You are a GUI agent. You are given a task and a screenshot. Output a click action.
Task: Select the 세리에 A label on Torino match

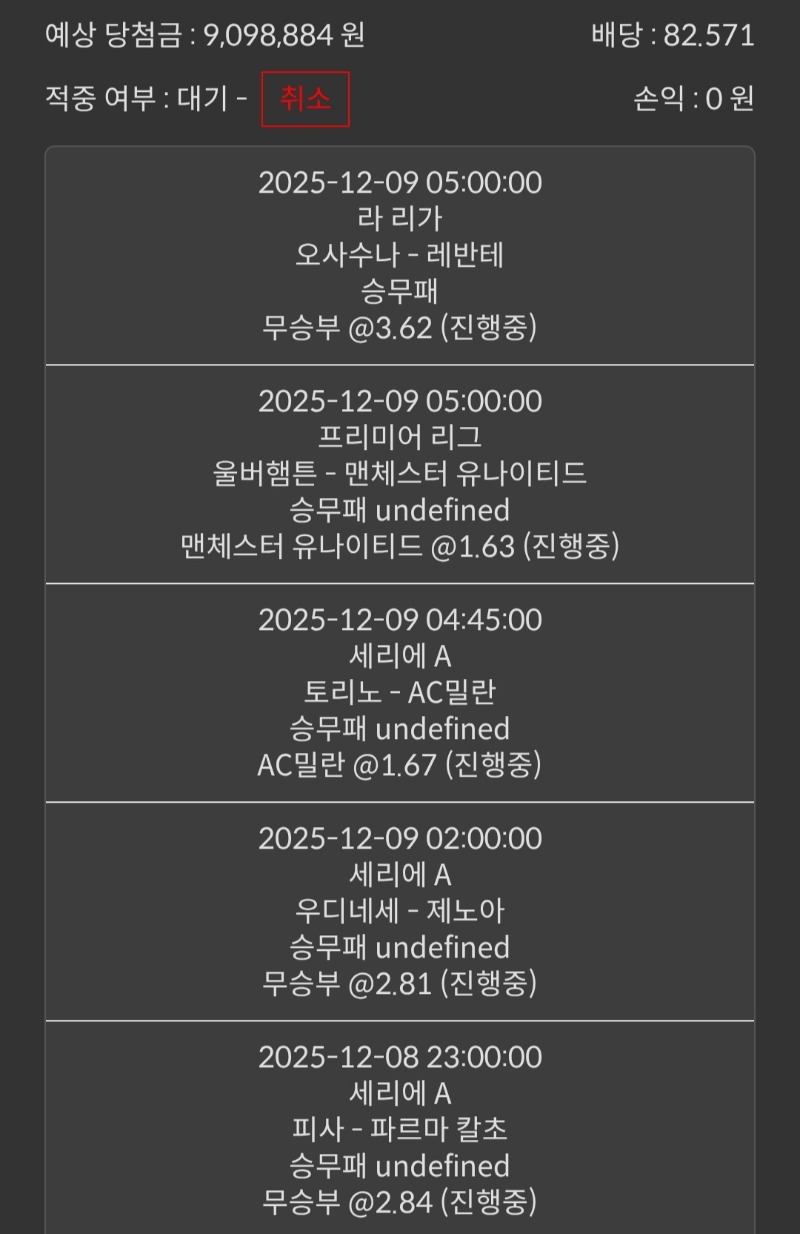[399, 657]
